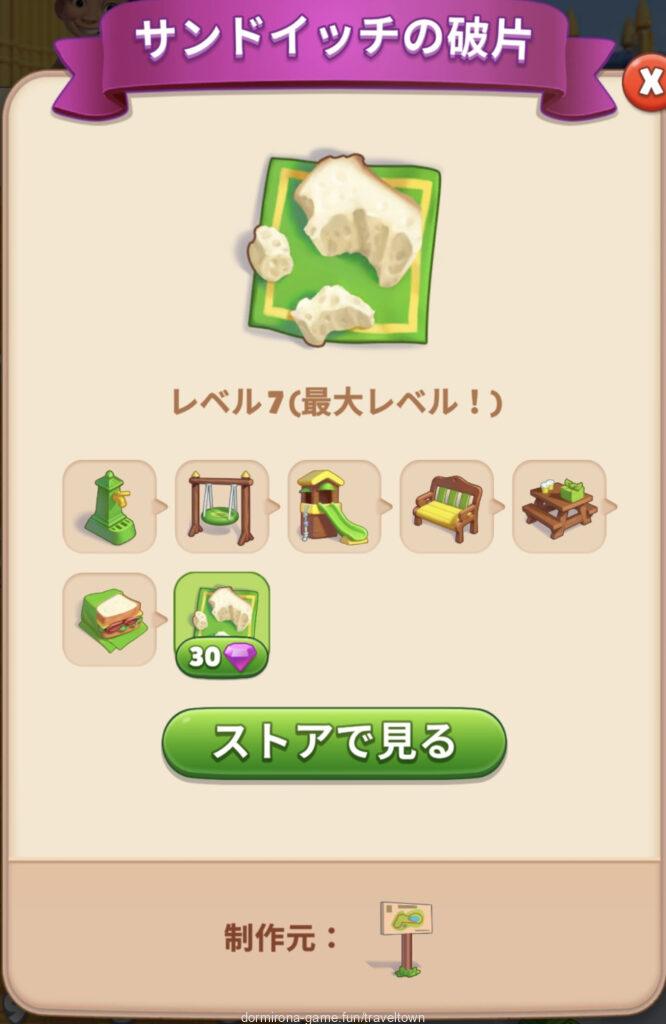Screen dimensions: 666x1024
Task: Select the swing item tile
Action: click(221, 507)
